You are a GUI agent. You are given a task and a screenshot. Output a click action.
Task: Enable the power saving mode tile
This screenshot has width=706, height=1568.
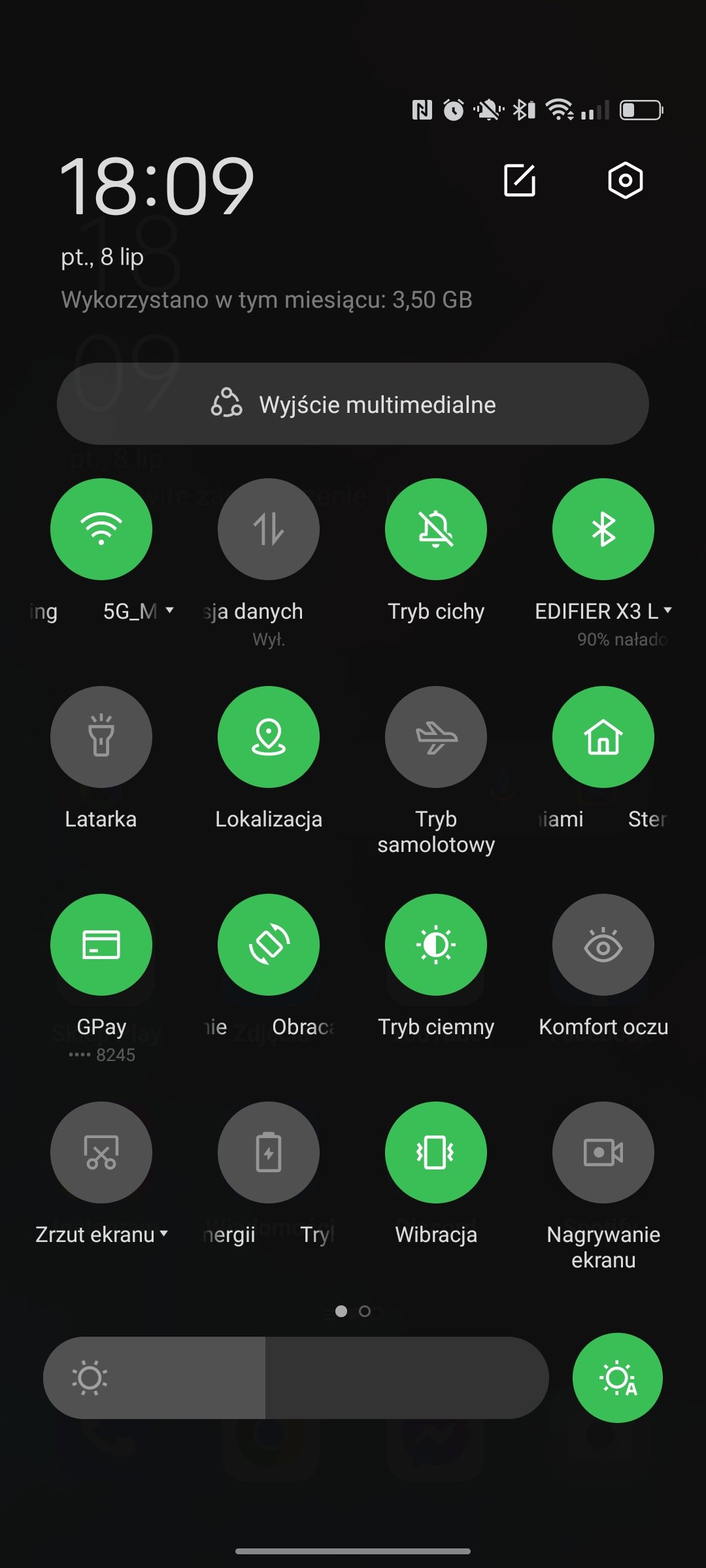pos(269,1152)
